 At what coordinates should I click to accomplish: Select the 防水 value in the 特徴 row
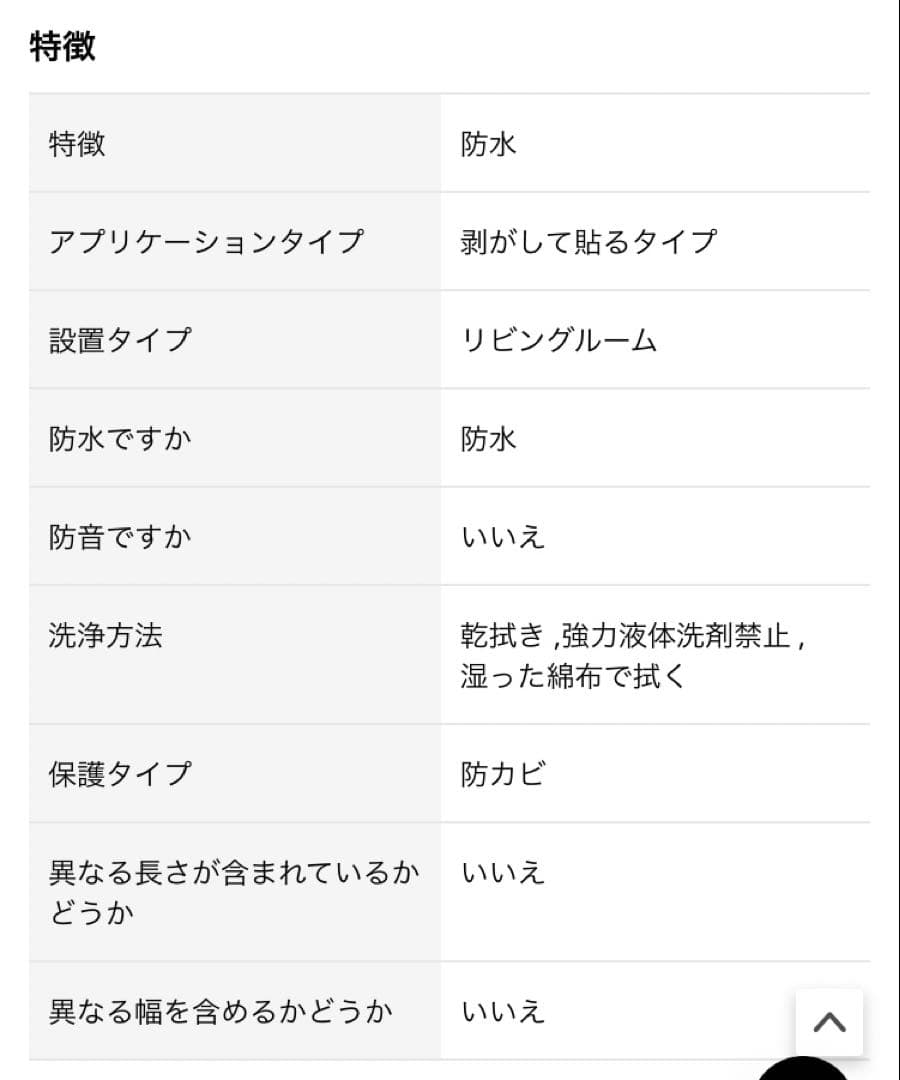[x=487, y=143]
